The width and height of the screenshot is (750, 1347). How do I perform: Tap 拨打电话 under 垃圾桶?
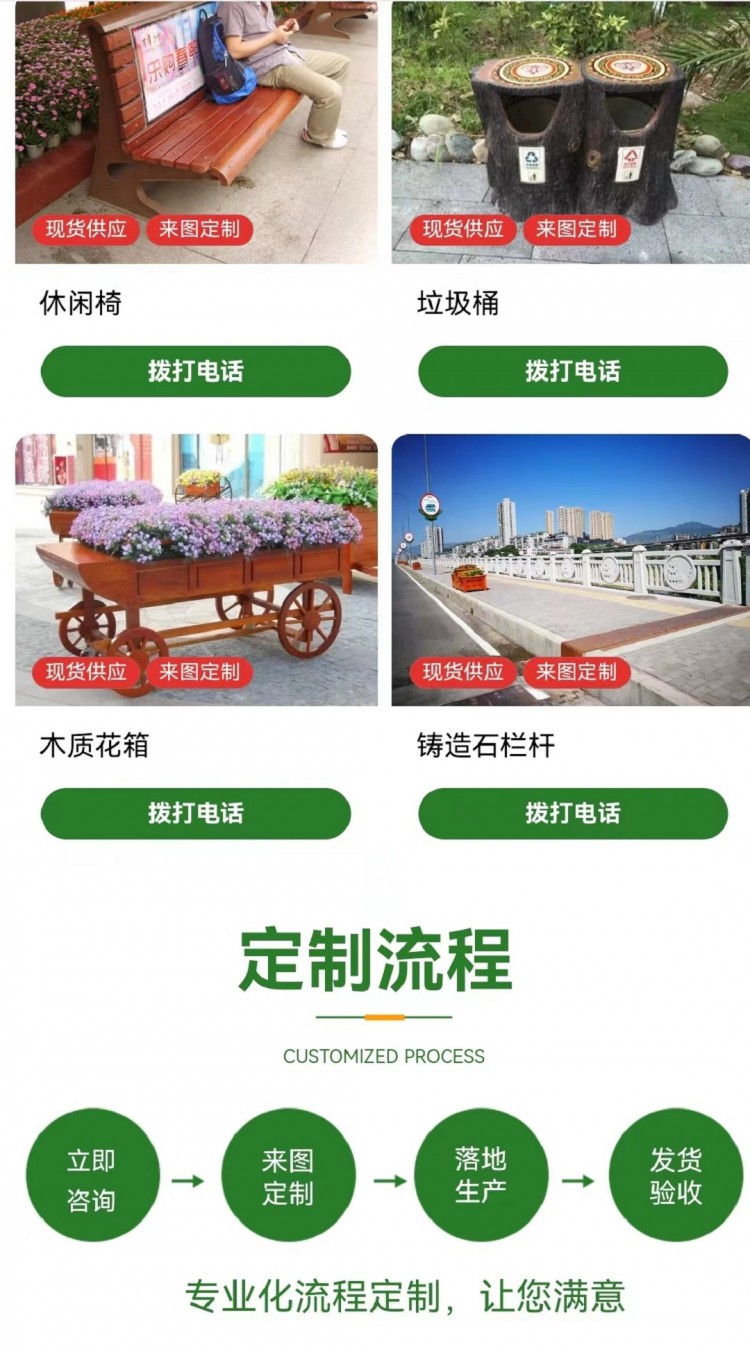572,371
